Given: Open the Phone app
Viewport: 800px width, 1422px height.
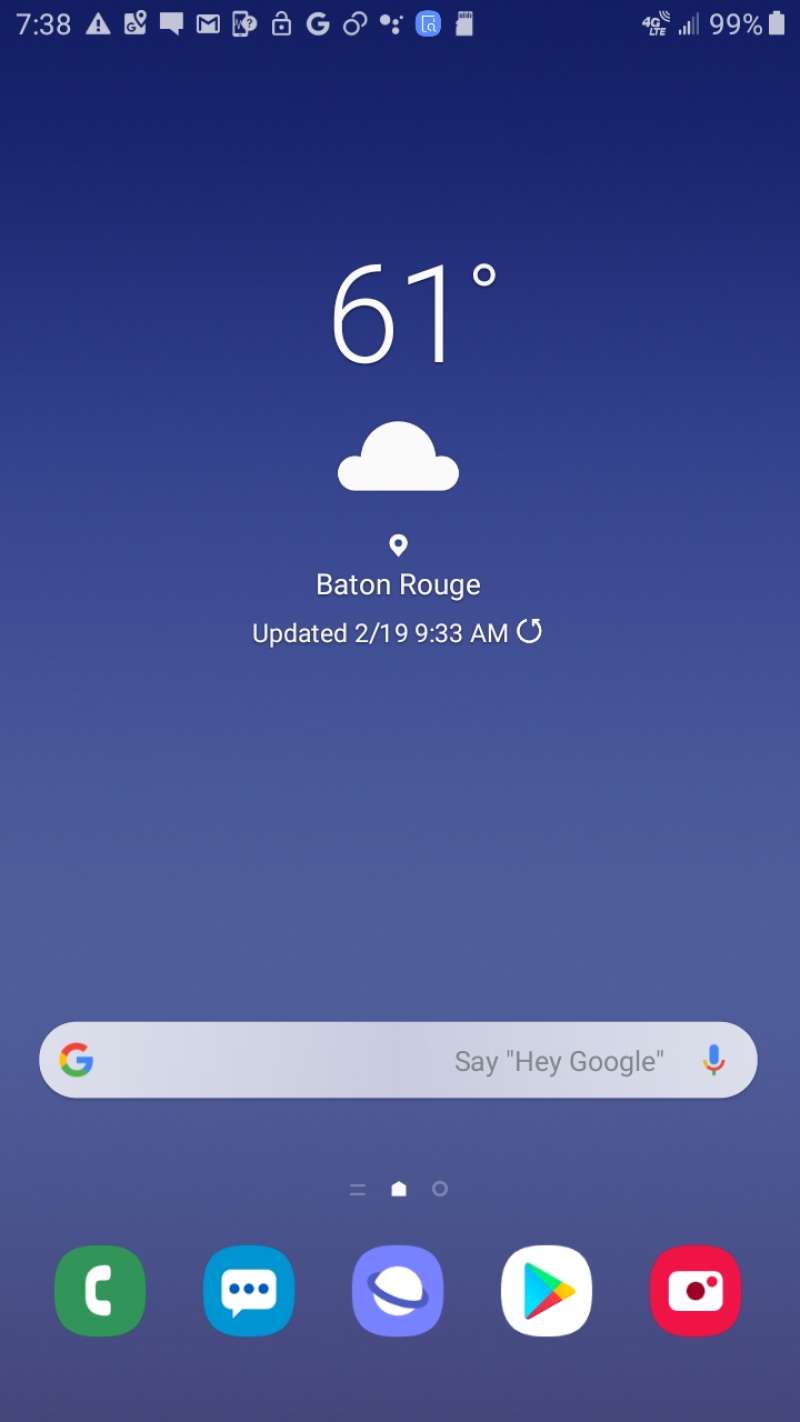Looking at the screenshot, I should pyautogui.click(x=99, y=1291).
